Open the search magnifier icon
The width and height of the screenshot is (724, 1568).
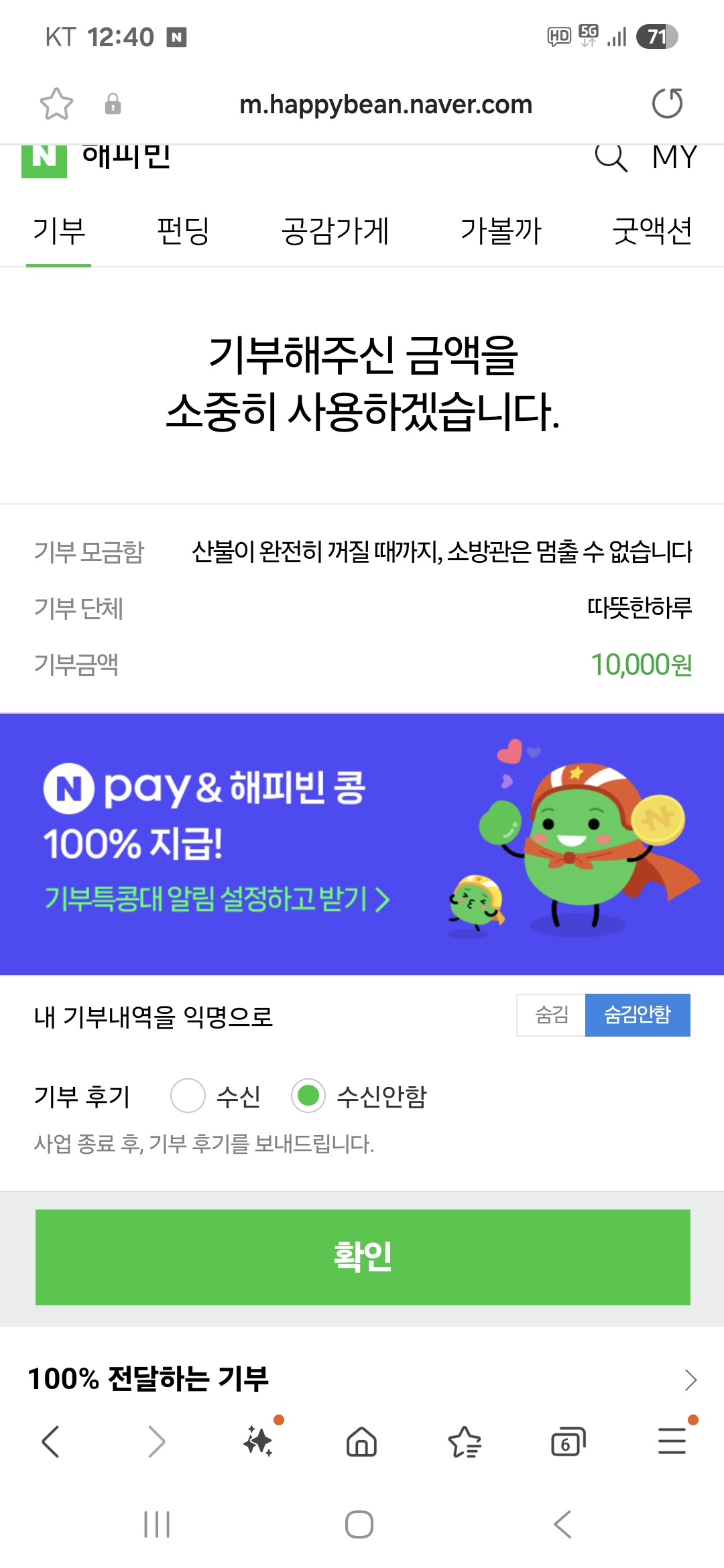tap(611, 158)
